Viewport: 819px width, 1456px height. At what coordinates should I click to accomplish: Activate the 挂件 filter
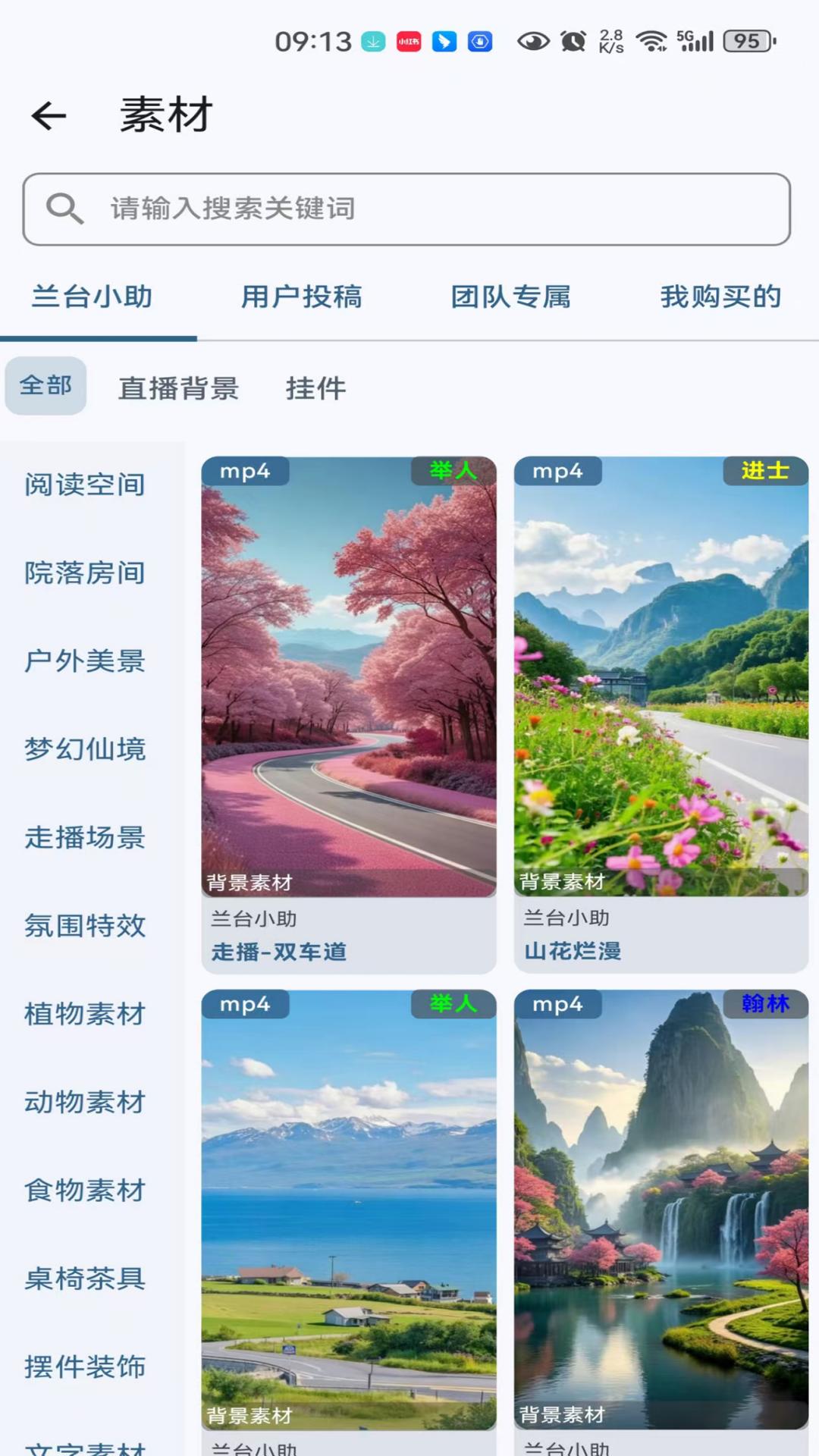(x=316, y=388)
